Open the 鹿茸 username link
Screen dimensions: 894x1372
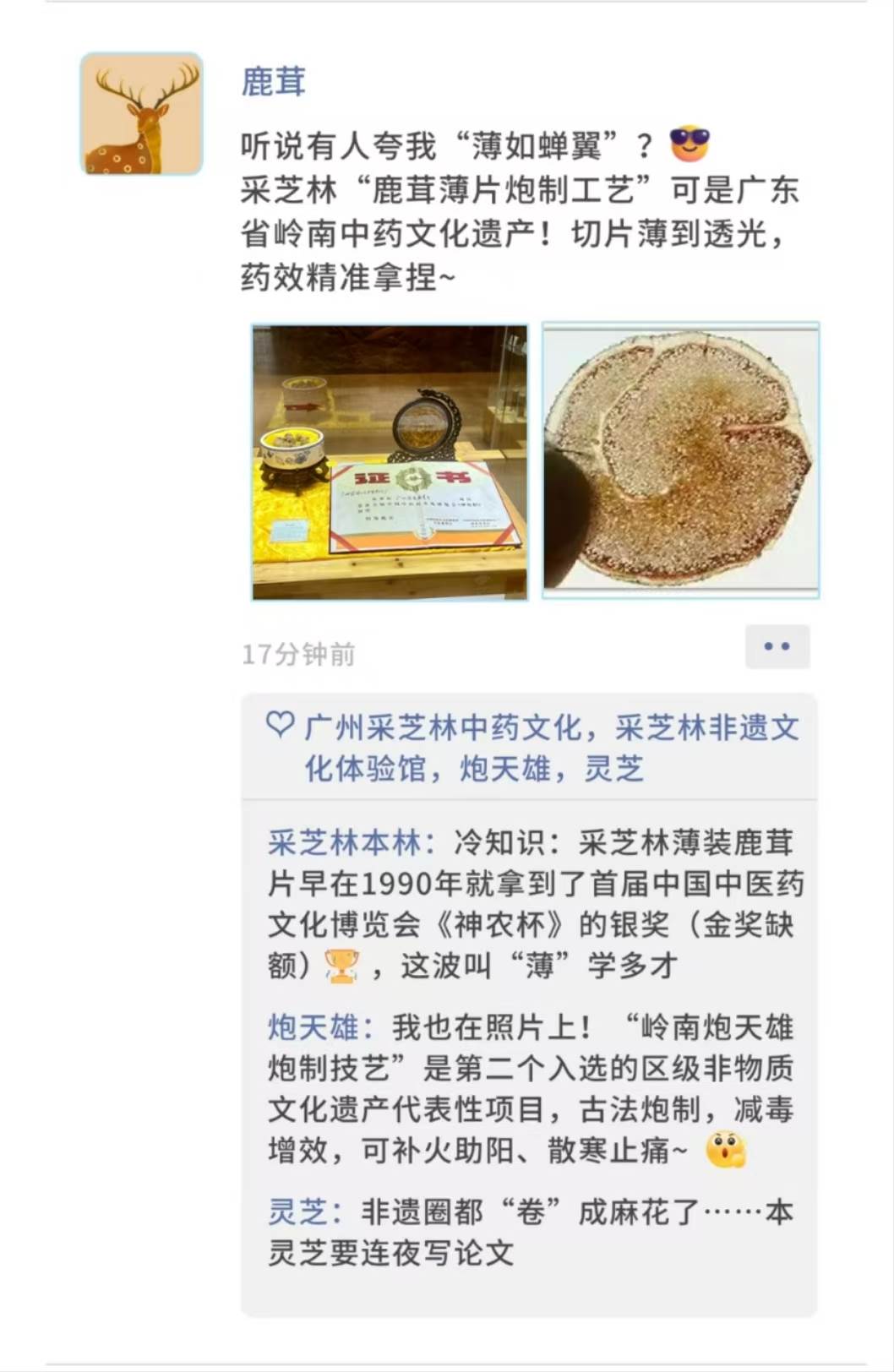click(273, 82)
